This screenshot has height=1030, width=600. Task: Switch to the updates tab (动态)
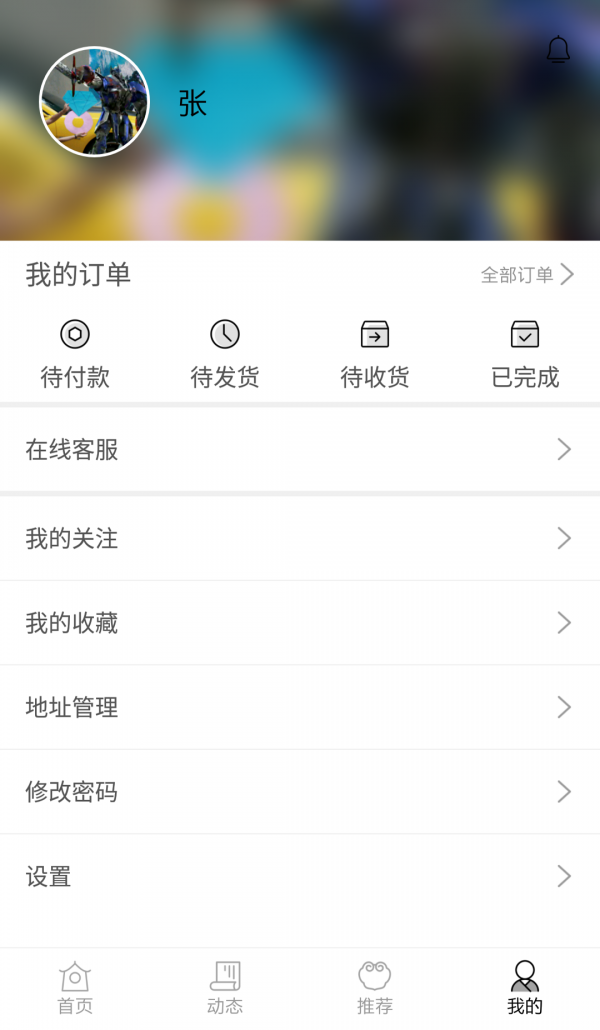point(225,988)
